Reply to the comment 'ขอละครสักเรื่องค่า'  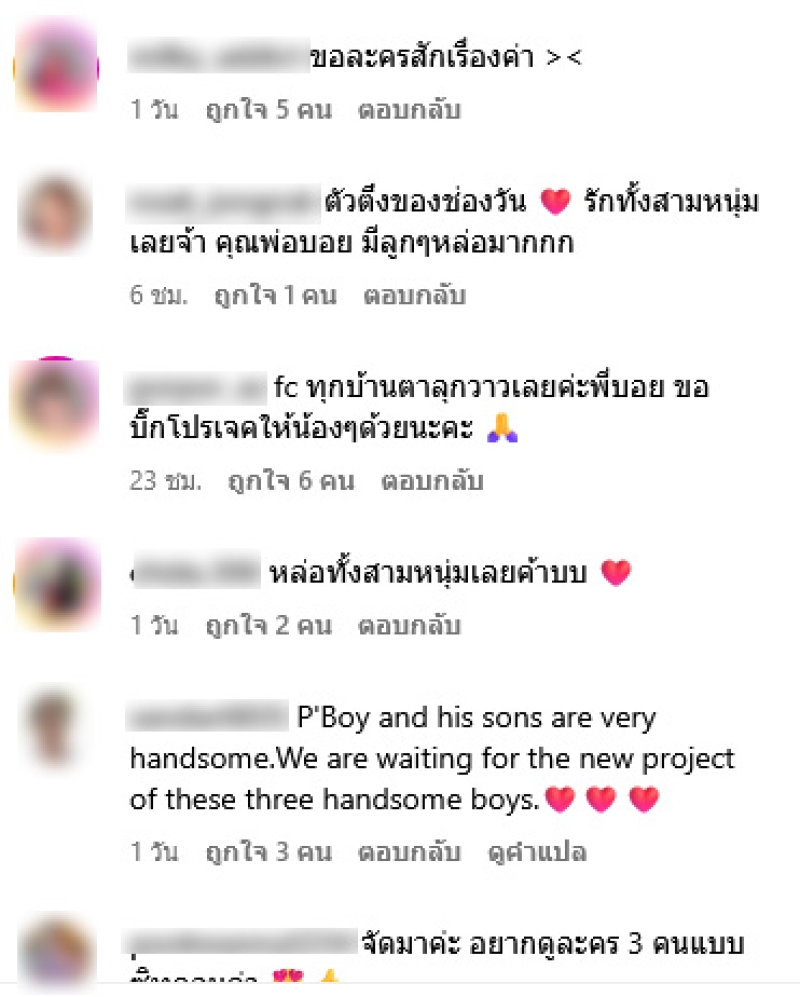[409, 110]
